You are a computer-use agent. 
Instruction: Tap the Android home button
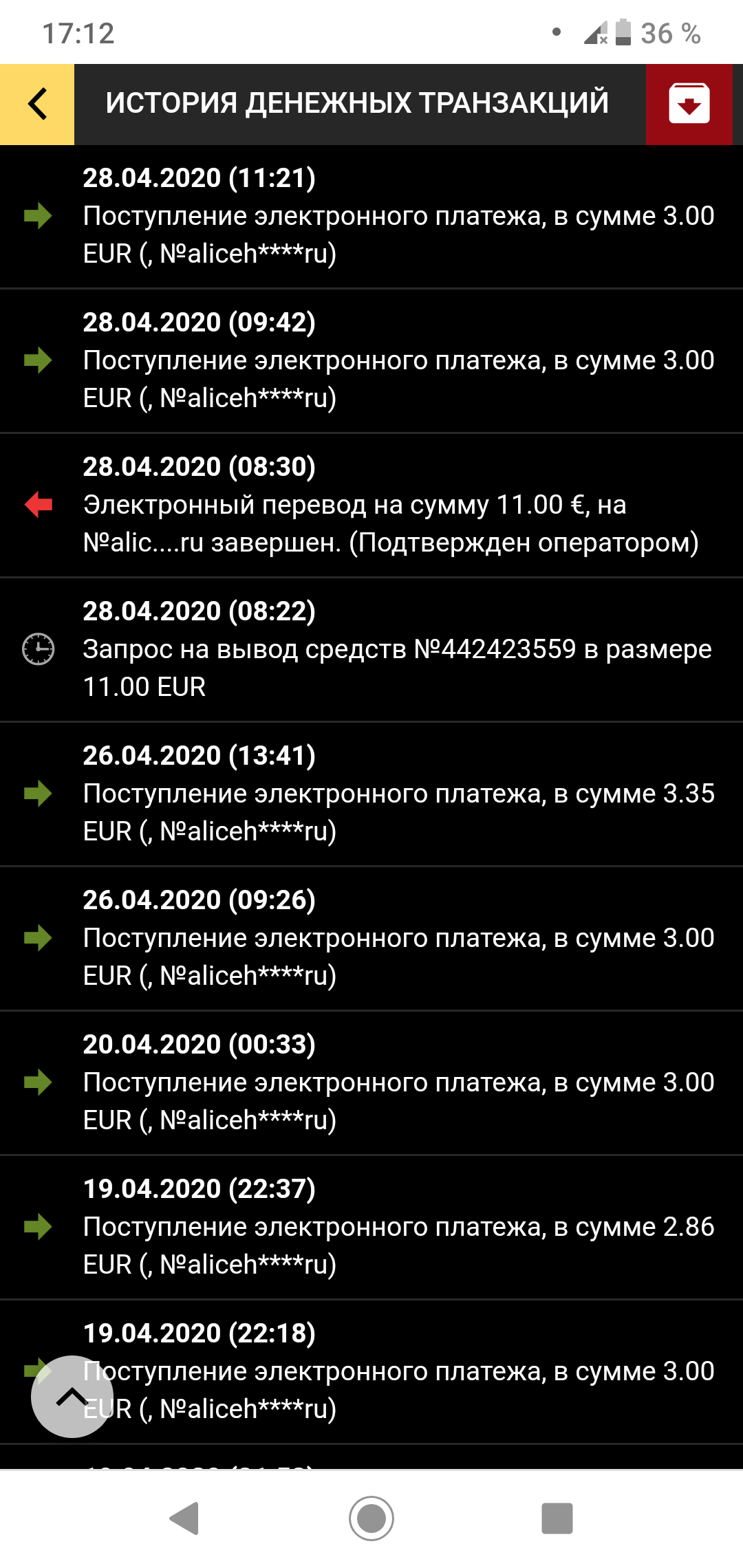click(371, 1518)
